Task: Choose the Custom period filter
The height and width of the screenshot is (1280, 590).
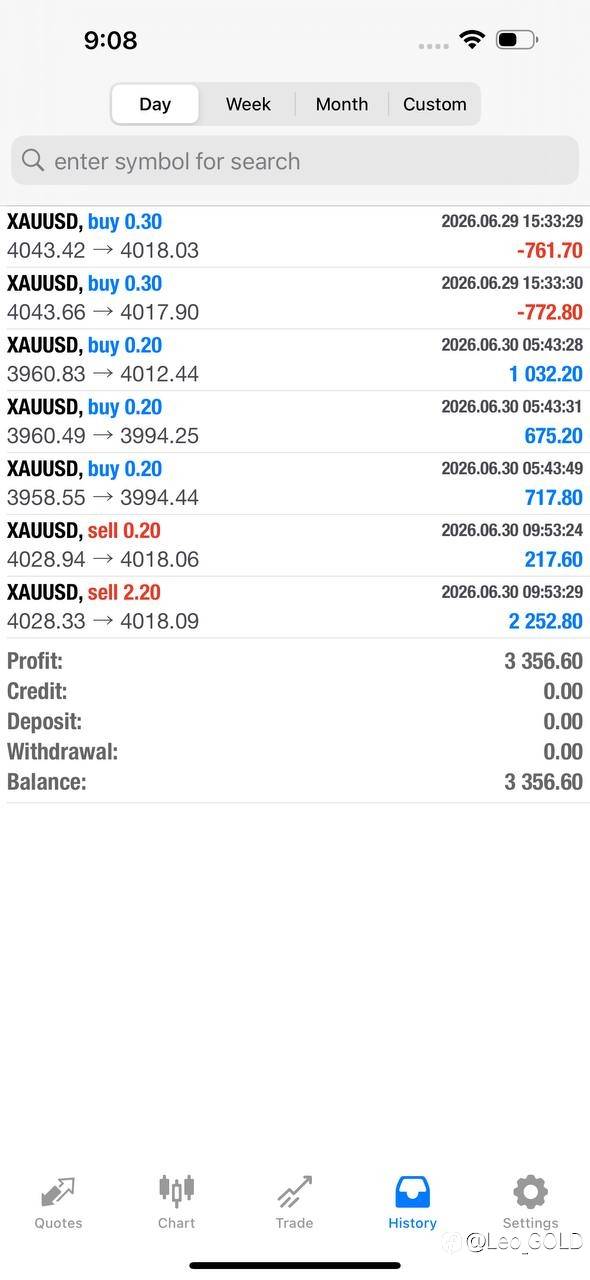Action: click(434, 104)
